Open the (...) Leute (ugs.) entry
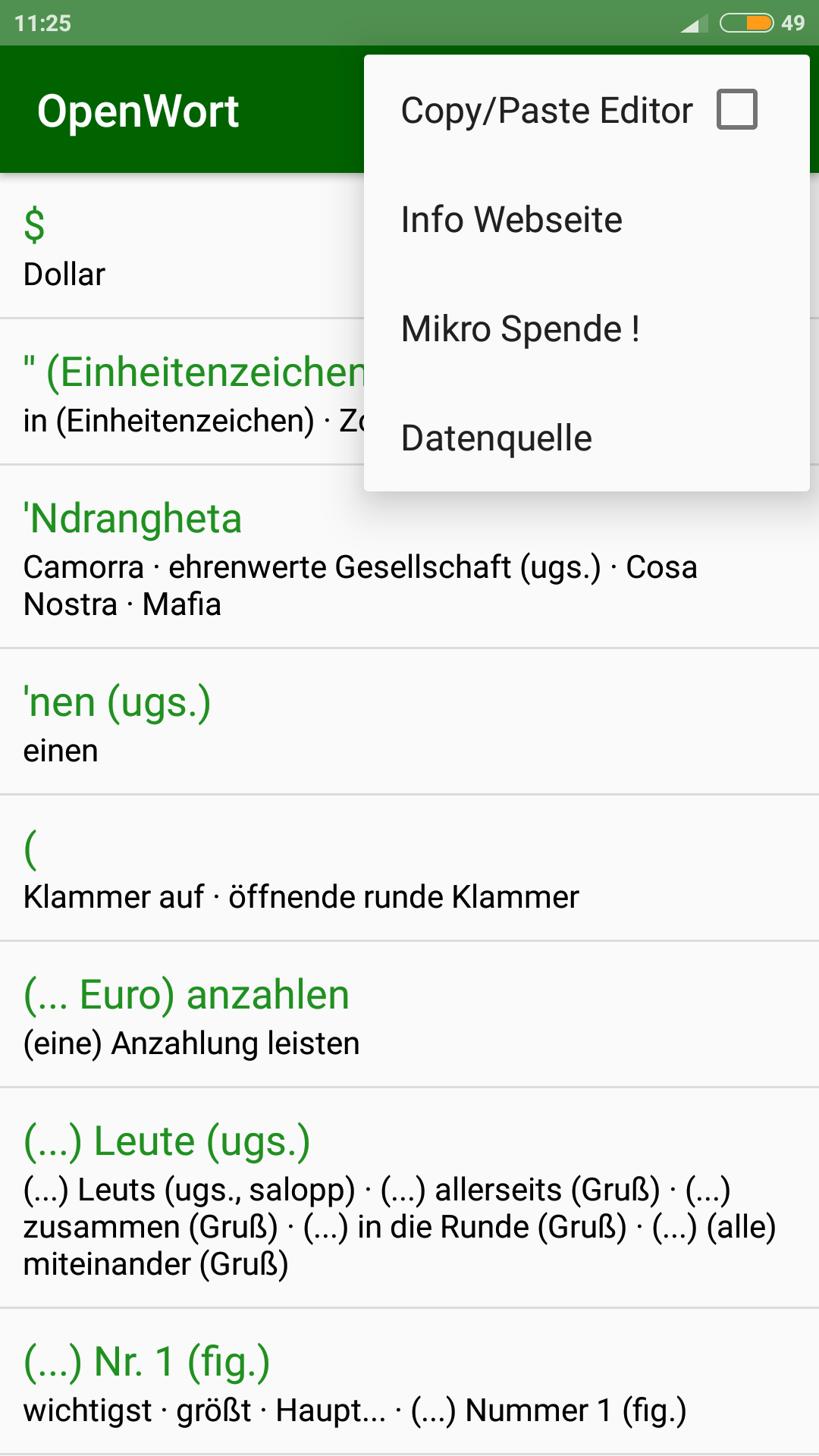The height and width of the screenshot is (1456, 819). tap(409, 1198)
